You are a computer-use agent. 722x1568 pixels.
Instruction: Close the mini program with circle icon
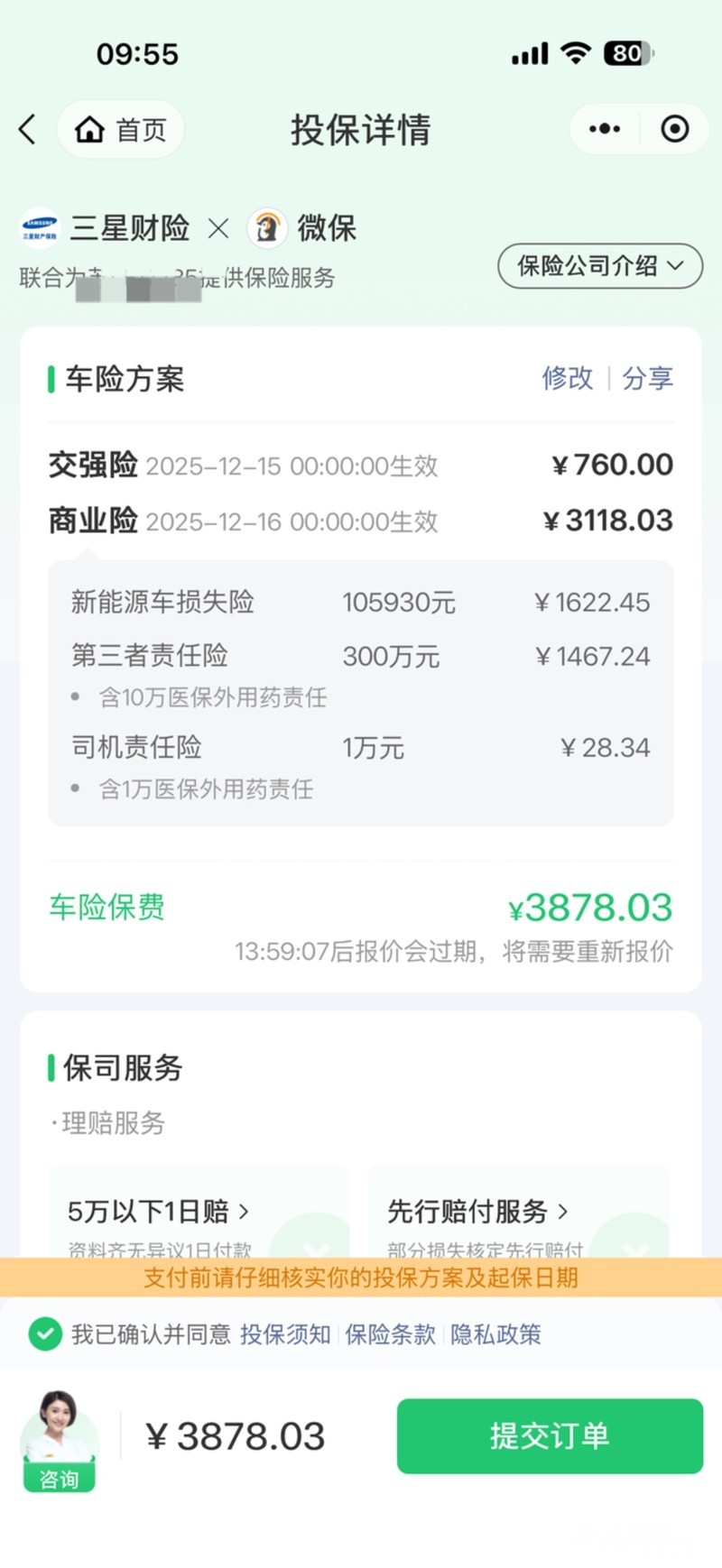(674, 129)
